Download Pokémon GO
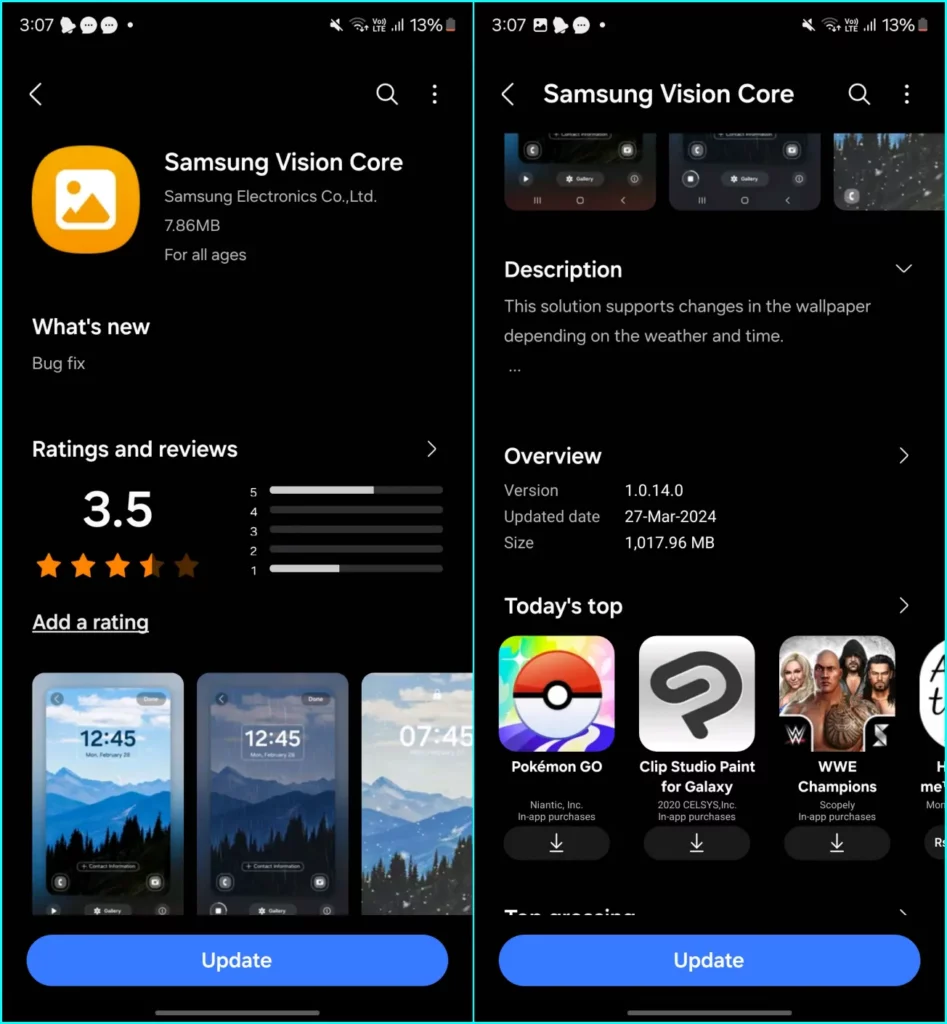947x1024 pixels. 556,843
